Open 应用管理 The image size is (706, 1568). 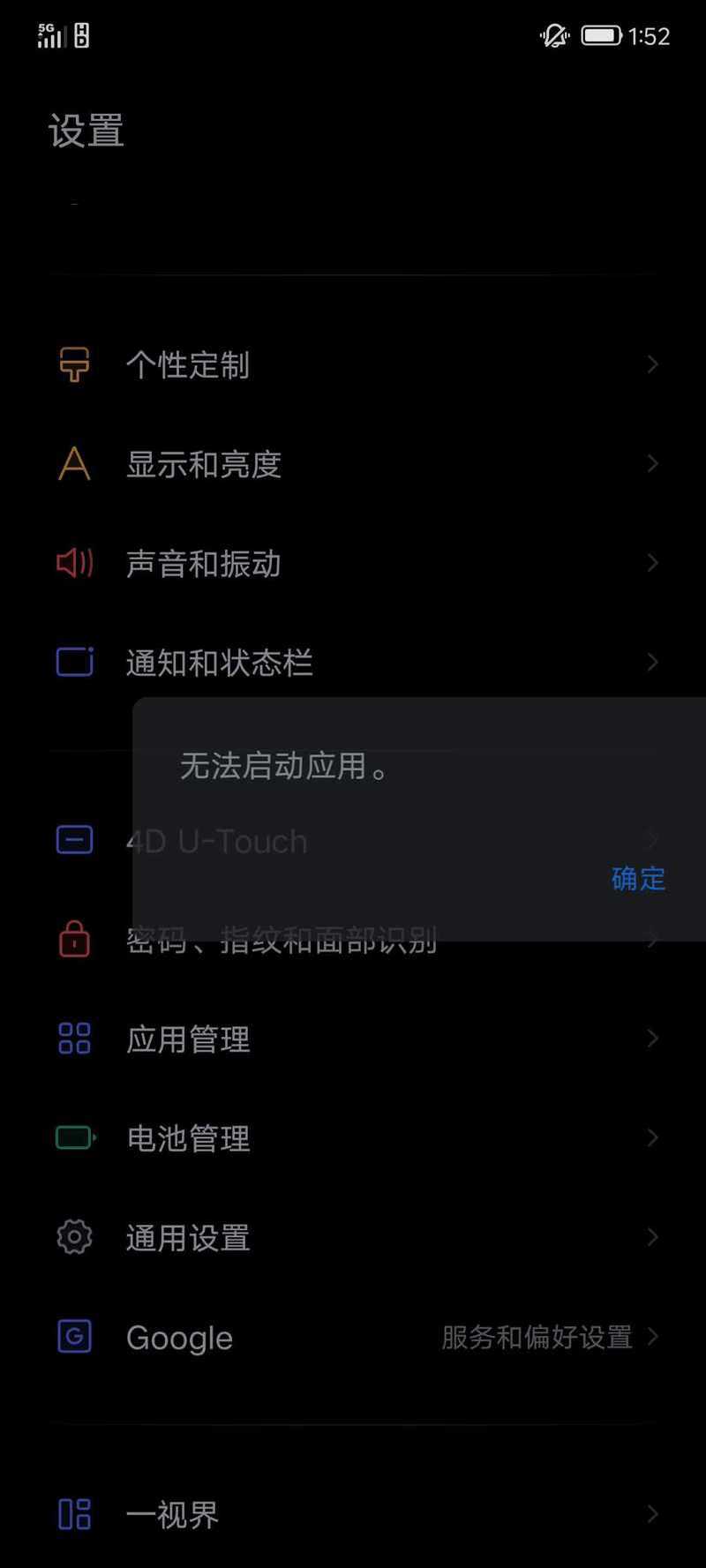tap(353, 1039)
